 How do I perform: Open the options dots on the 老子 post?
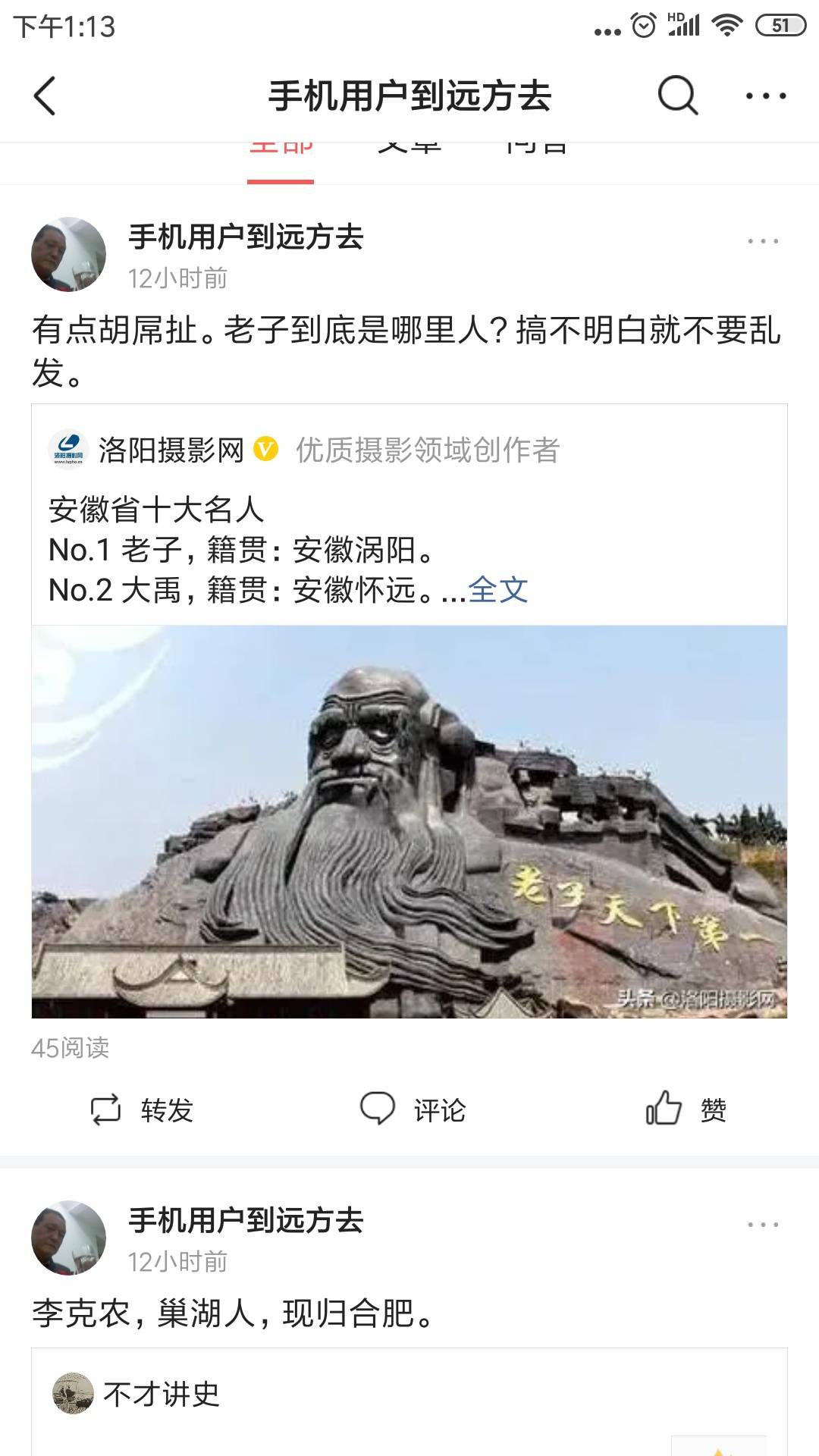tap(762, 241)
